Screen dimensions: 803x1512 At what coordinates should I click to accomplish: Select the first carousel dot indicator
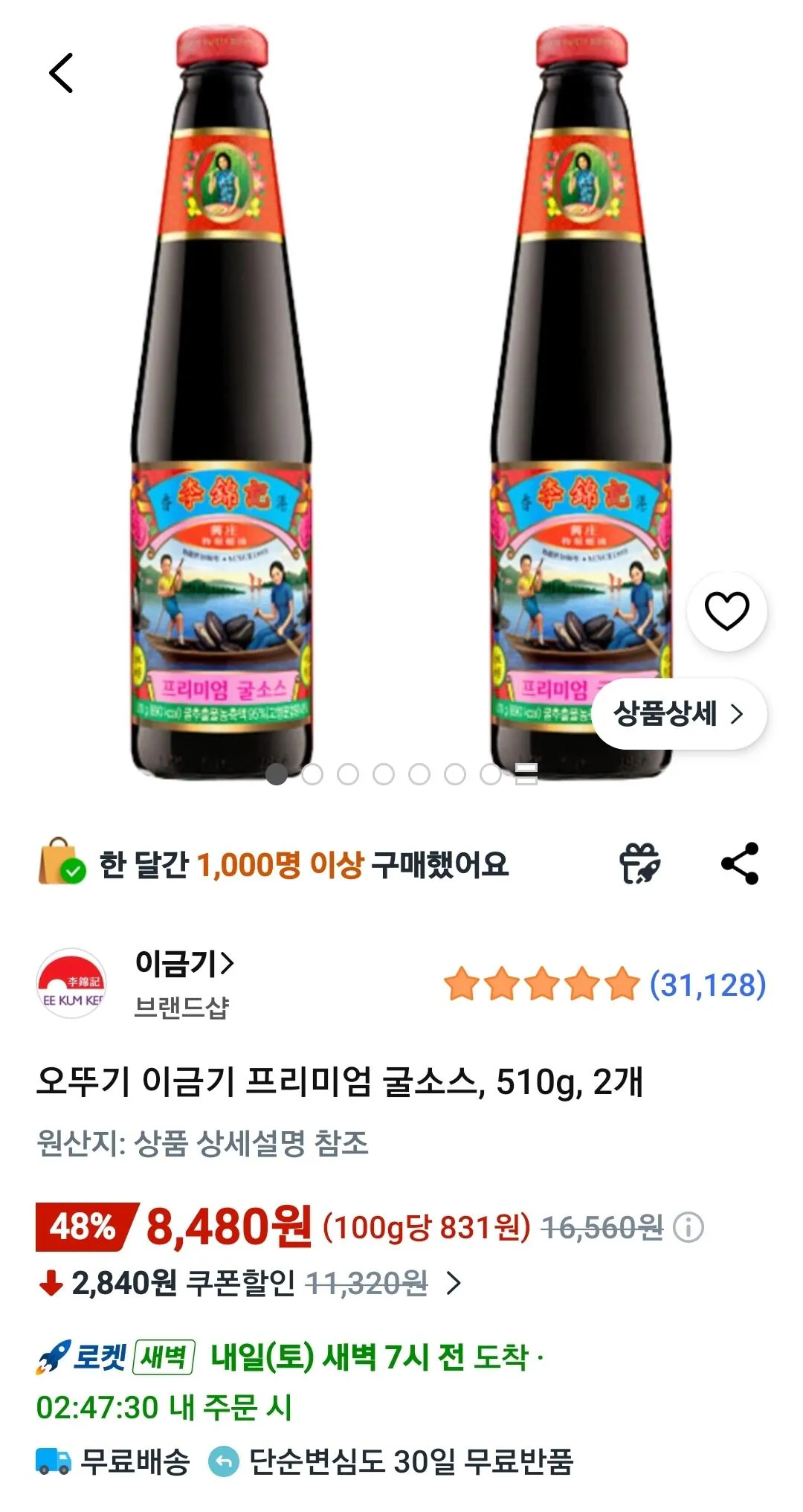pyautogui.click(x=277, y=774)
